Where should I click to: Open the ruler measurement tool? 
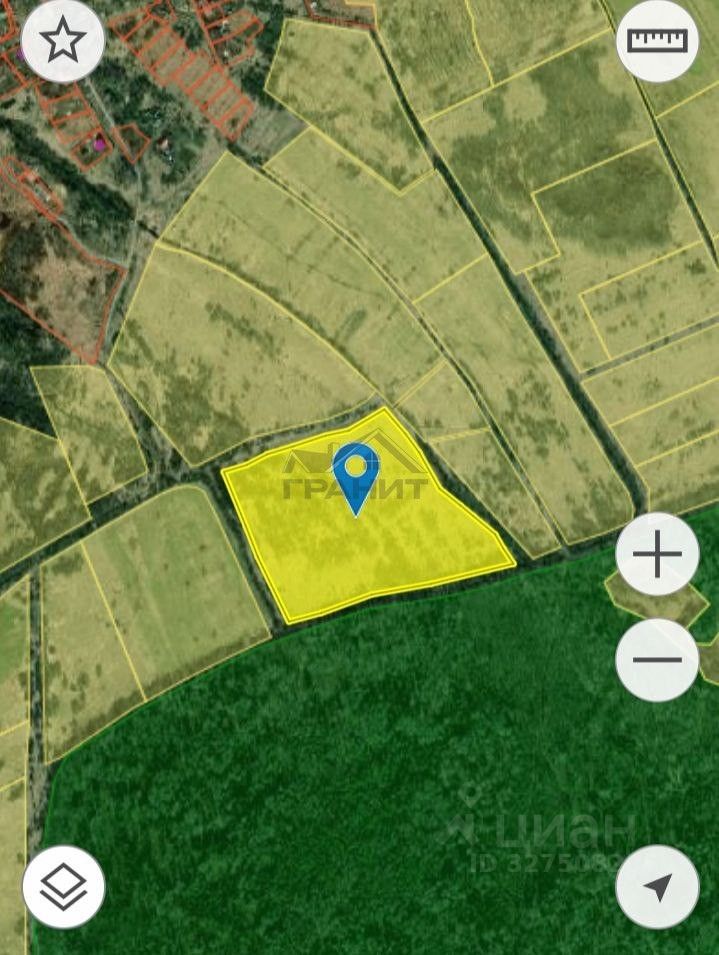[657, 41]
